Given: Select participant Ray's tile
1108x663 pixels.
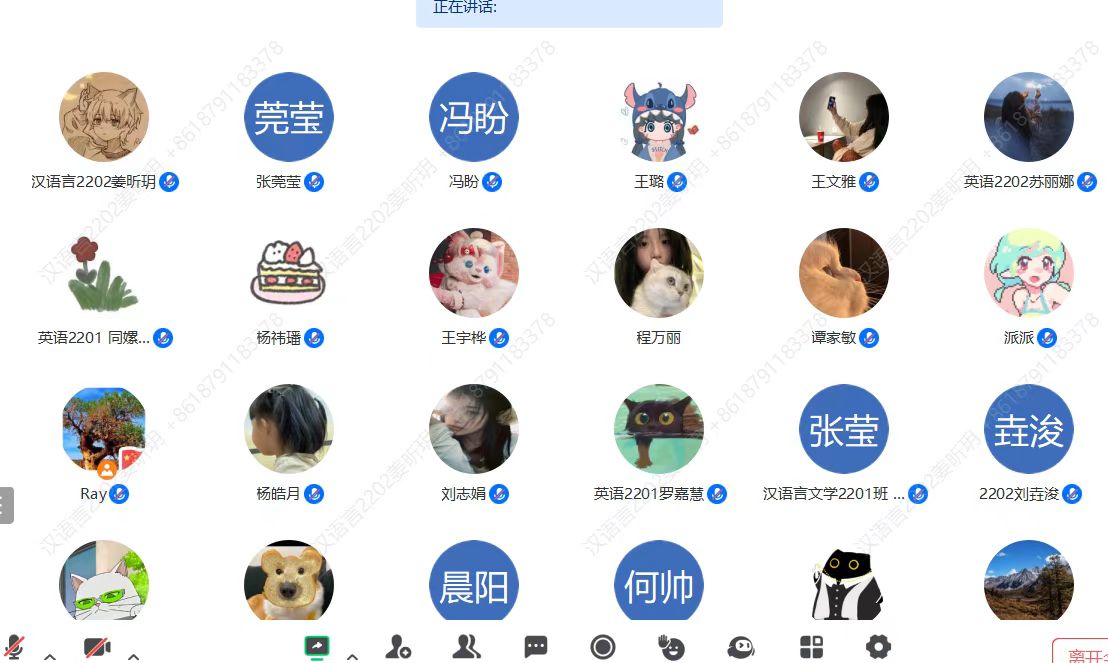Looking at the screenshot, I should click(104, 429).
